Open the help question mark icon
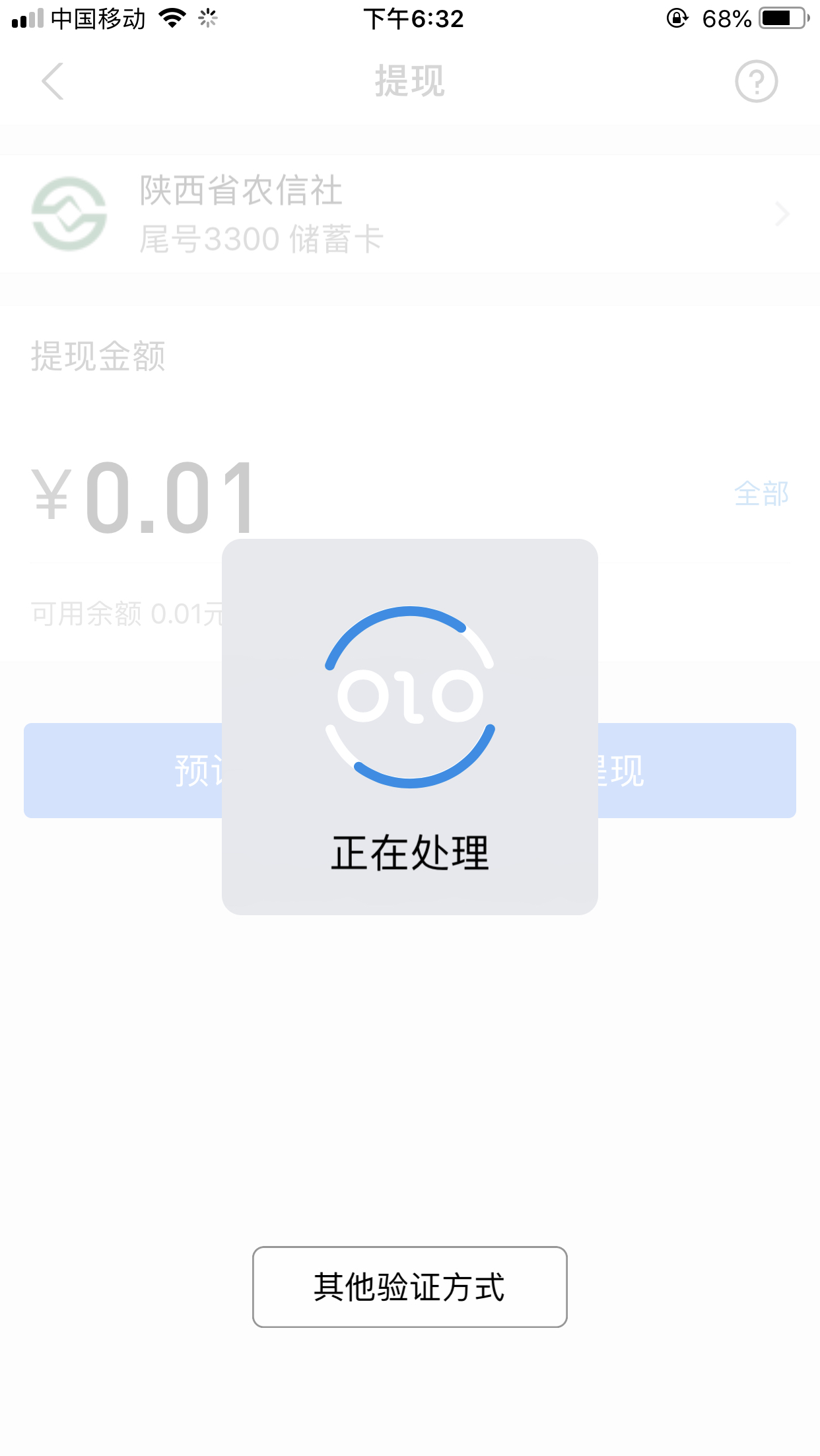The width and height of the screenshot is (820, 1456). pos(756,81)
